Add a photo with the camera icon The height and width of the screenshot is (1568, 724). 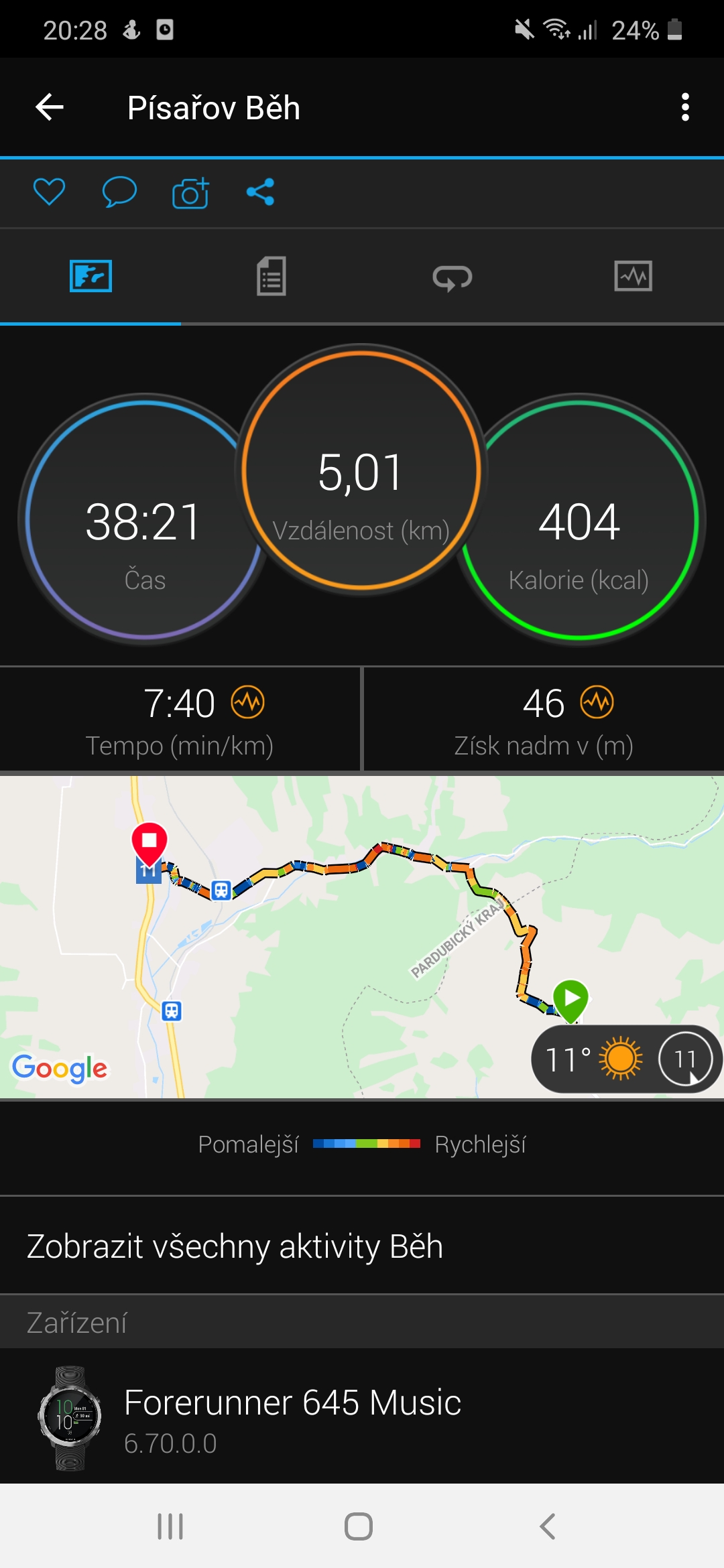191,193
